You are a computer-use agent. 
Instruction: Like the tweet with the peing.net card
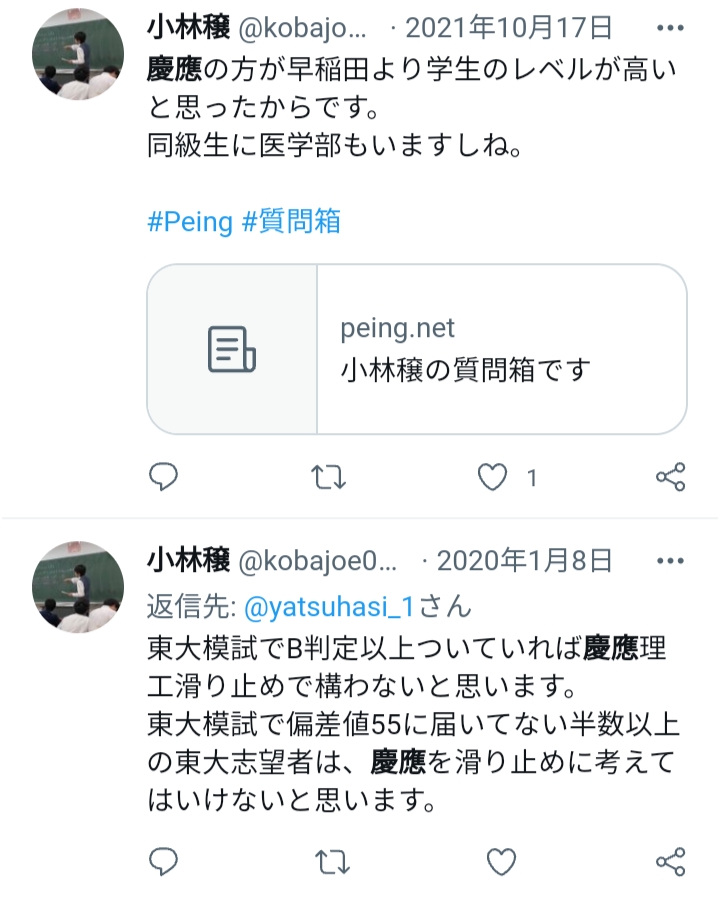[492, 477]
